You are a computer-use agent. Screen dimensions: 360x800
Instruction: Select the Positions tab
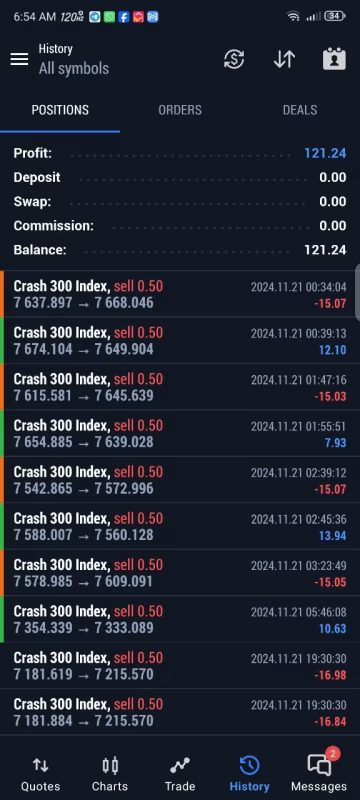pyautogui.click(x=60, y=110)
